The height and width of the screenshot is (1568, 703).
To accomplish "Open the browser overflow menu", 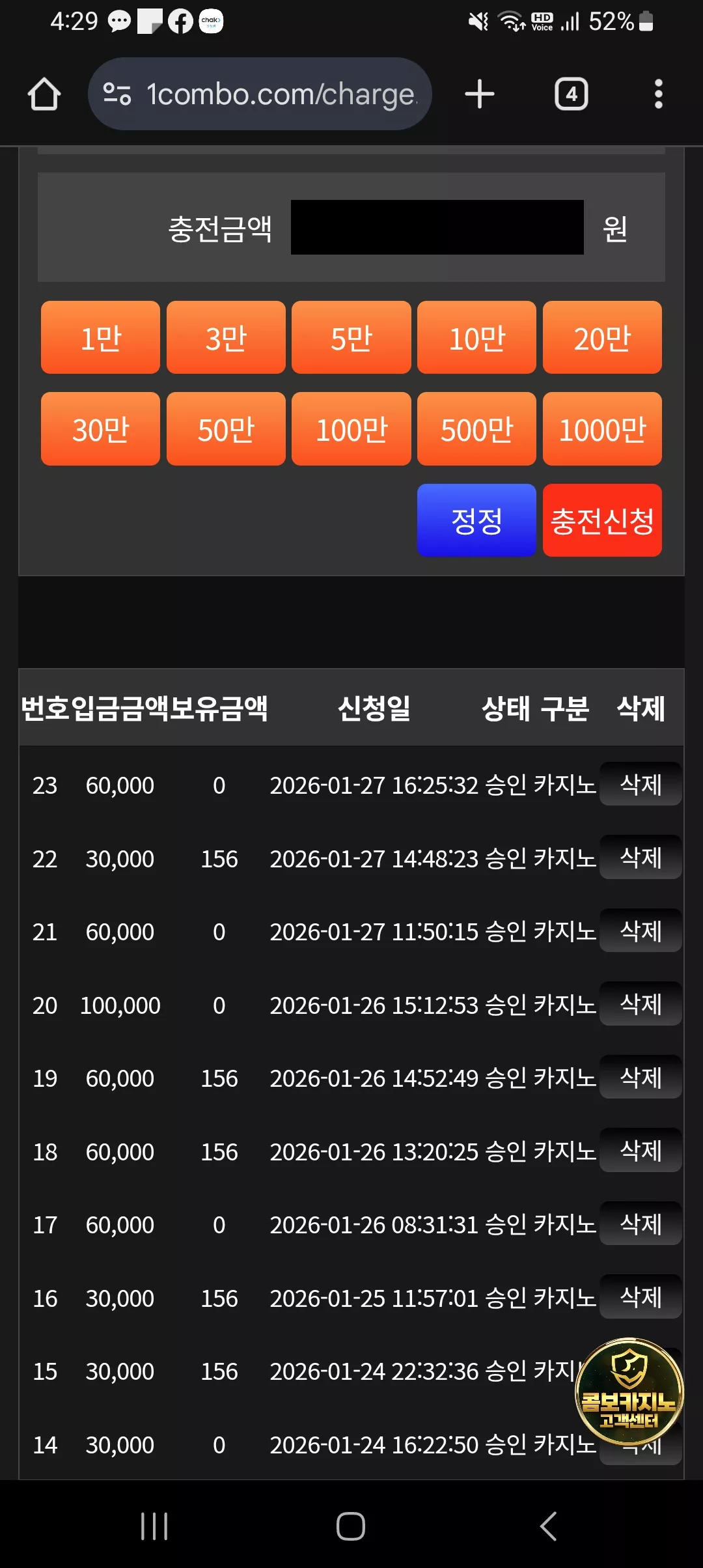I will point(658,94).
